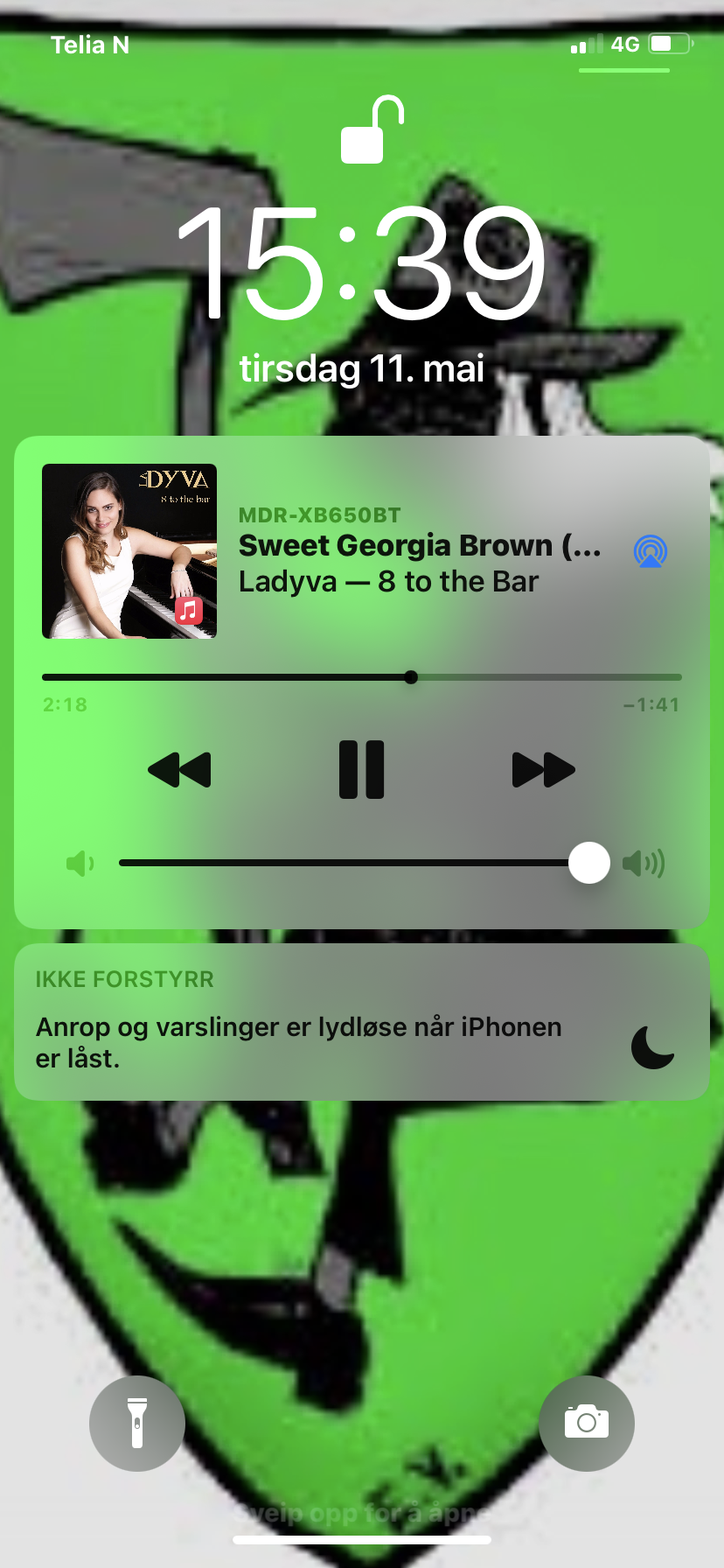
Task: Open the Ikke forstyrr notification
Action: 361,1022
